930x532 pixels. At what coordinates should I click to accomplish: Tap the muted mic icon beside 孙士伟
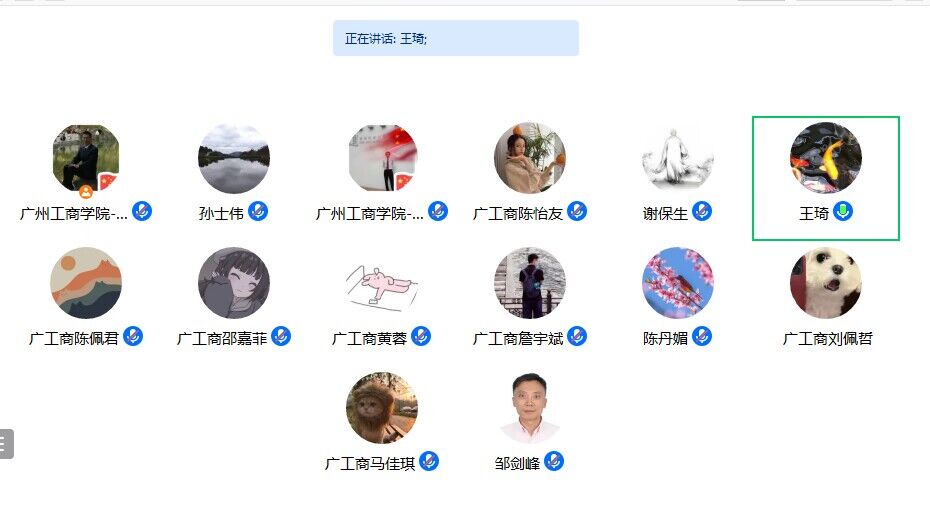258,212
